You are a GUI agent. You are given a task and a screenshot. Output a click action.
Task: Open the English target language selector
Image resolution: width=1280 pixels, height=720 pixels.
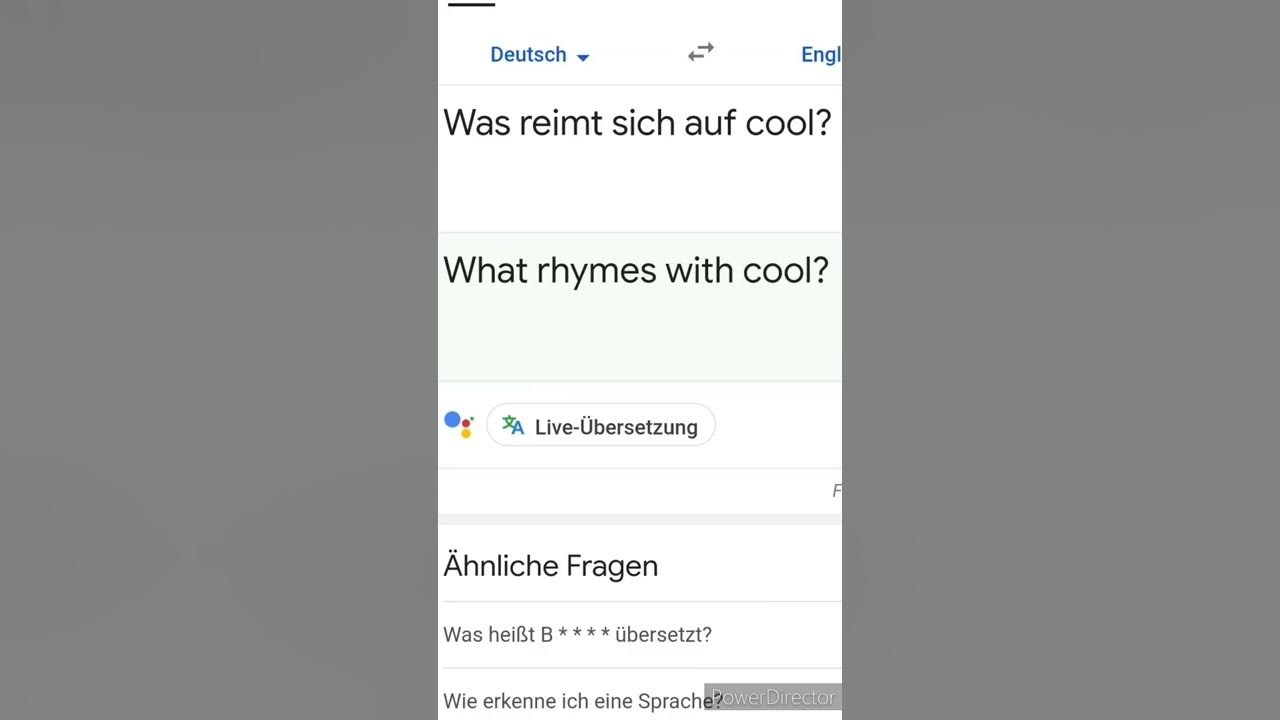click(821, 55)
